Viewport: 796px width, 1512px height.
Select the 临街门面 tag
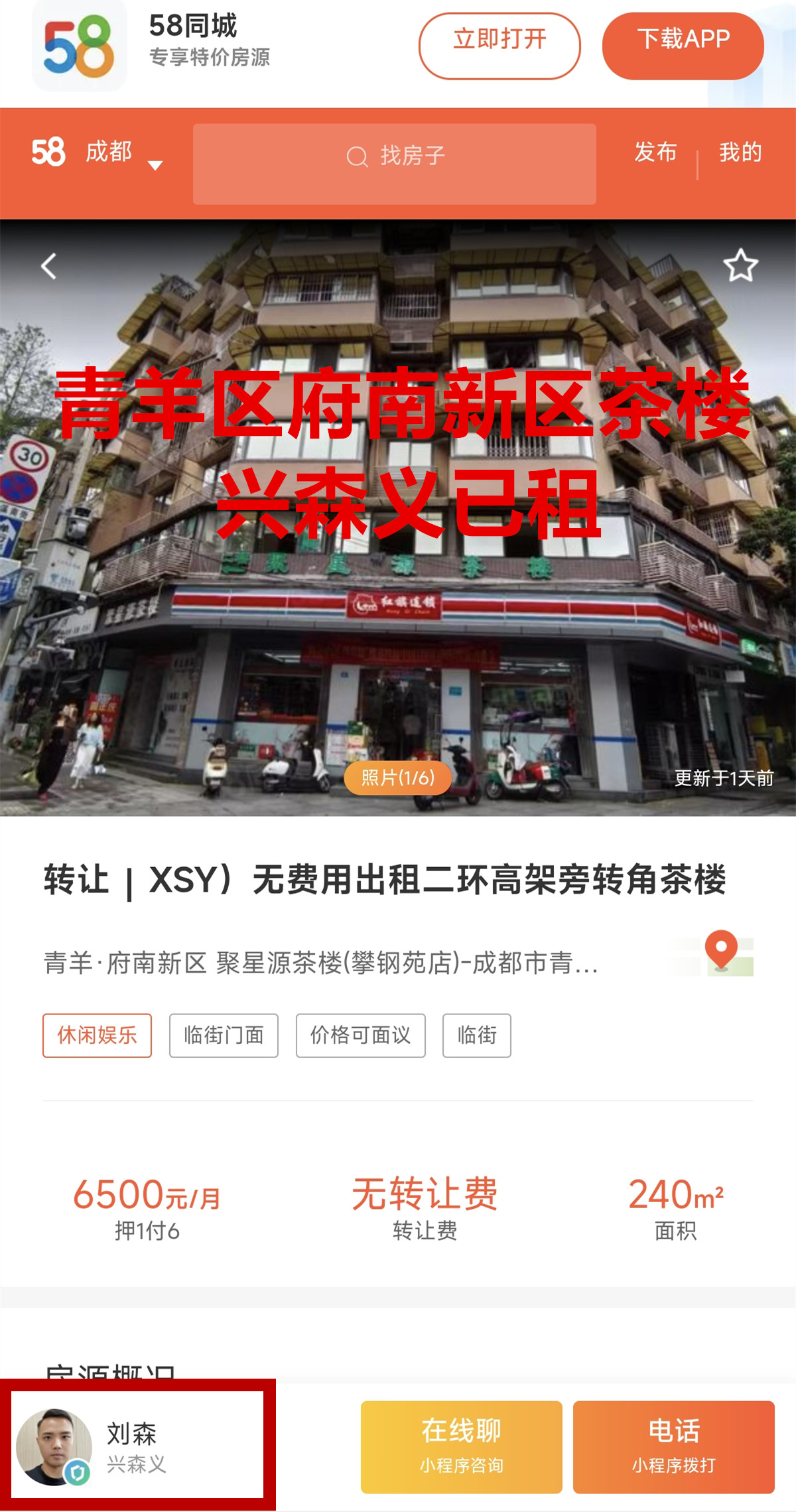224,1035
